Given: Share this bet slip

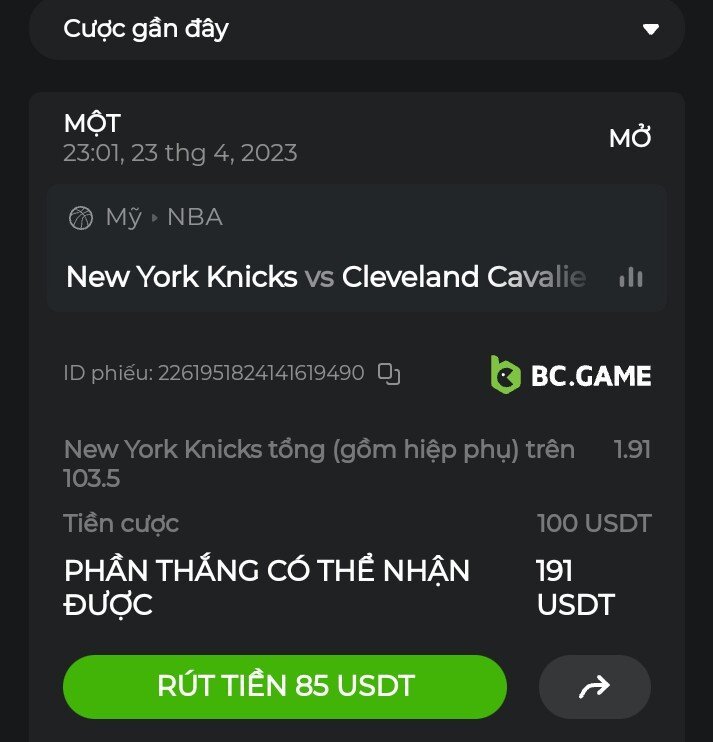Looking at the screenshot, I should click(595, 686).
